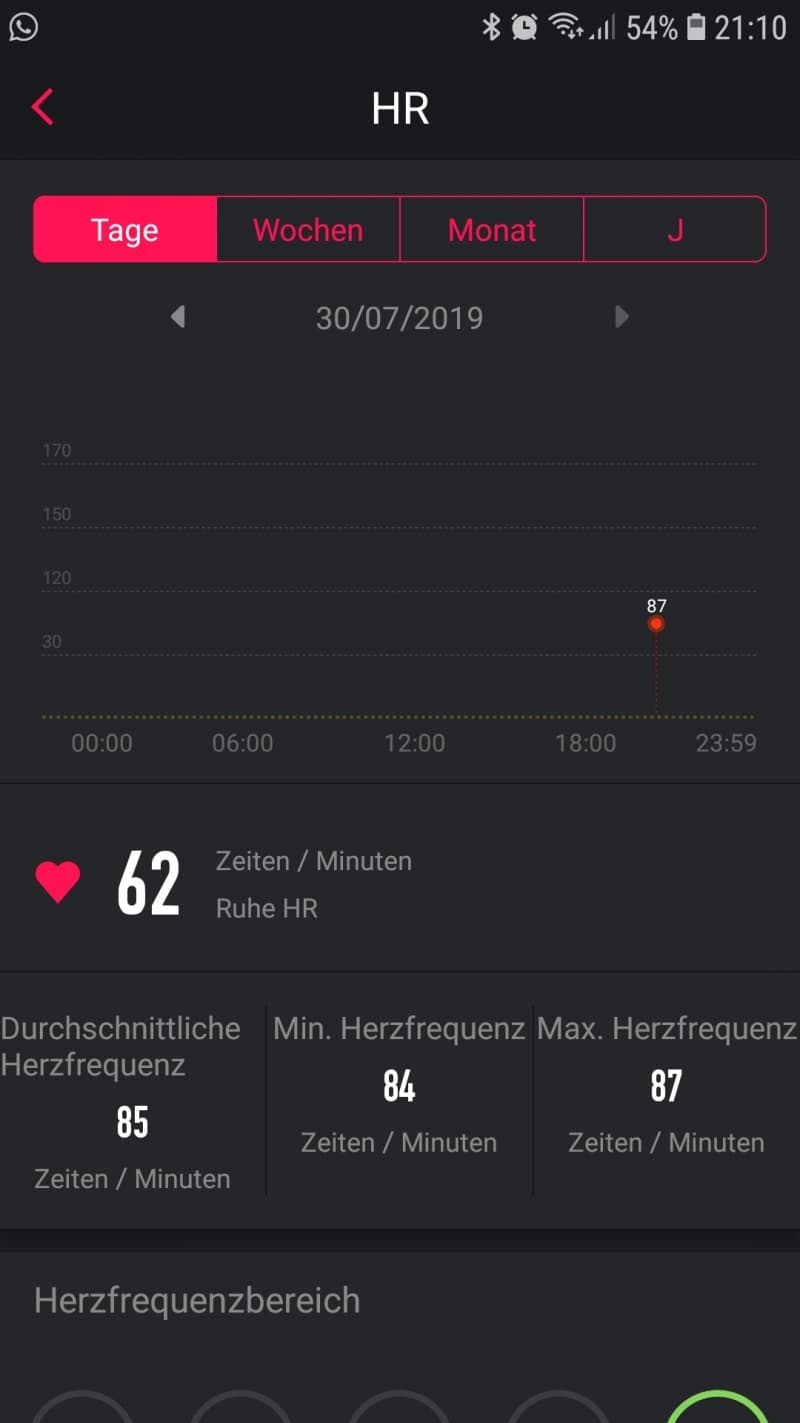Image resolution: width=800 pixels, height=1423 pixels.
Task: Tap the 87 data point on chart
Action: coord(656,623)
